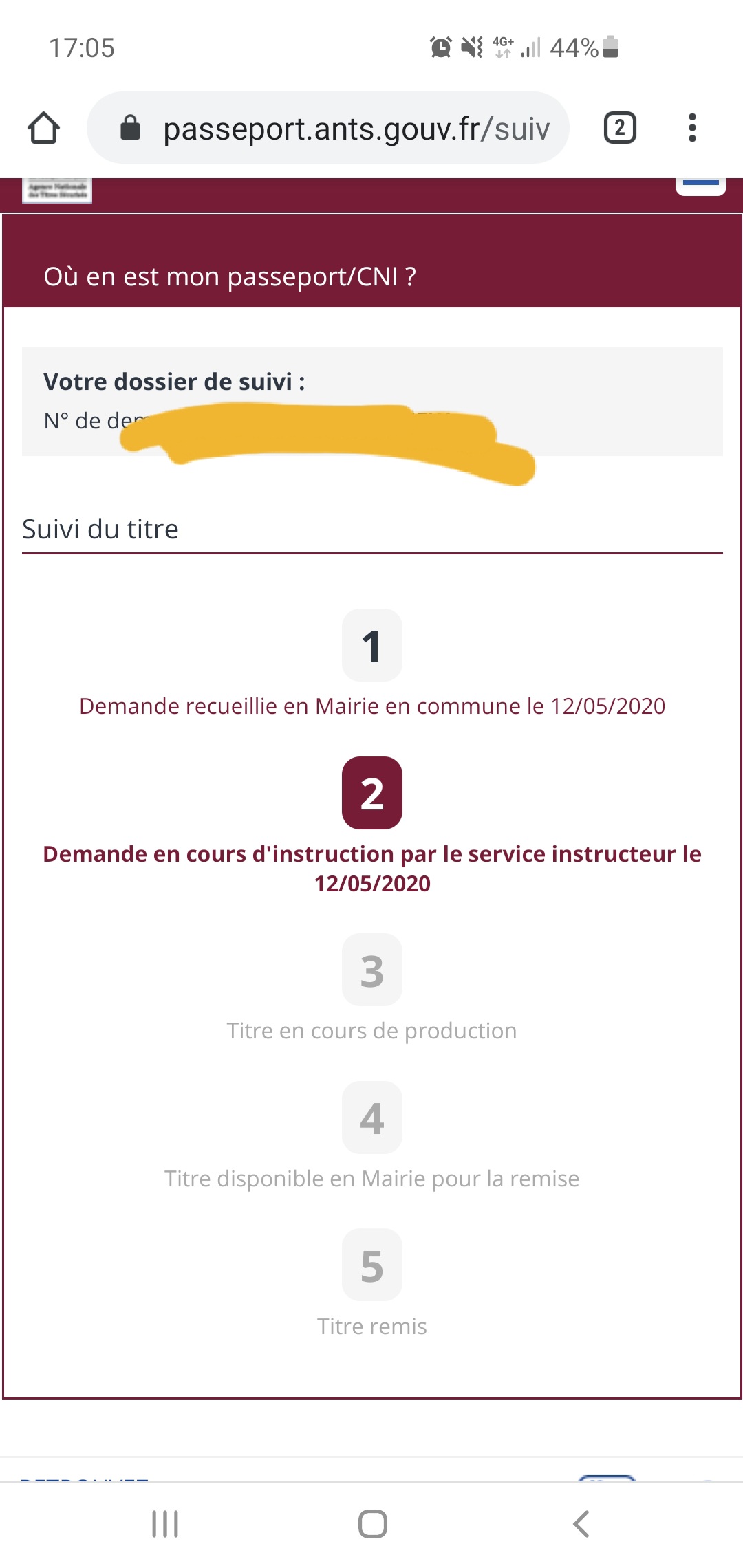This screenshot has height=1568, width=743.
Task: Open the tab switcher showing 2 tabs
Action: (x=620, y=128)
